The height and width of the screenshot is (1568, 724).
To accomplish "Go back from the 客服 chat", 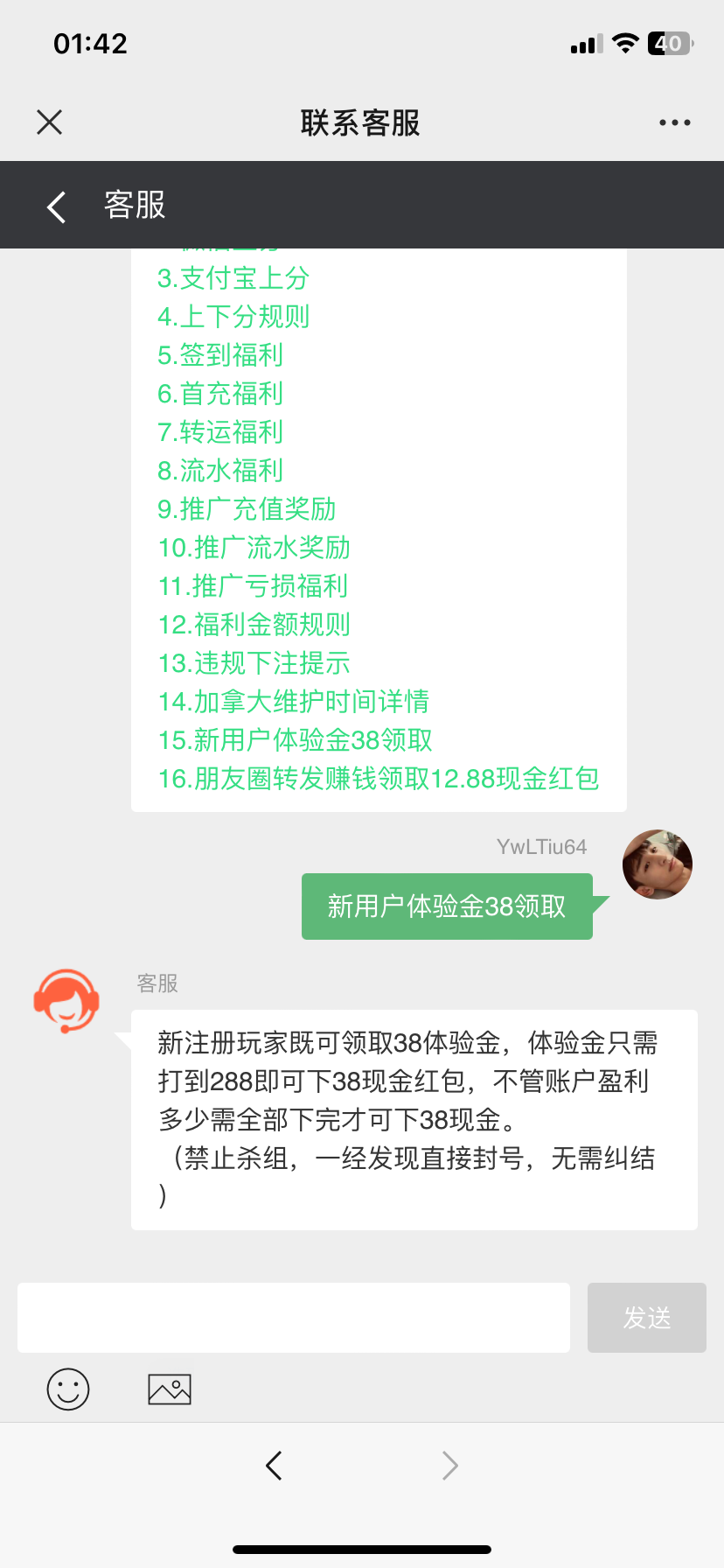I will 56,206.
